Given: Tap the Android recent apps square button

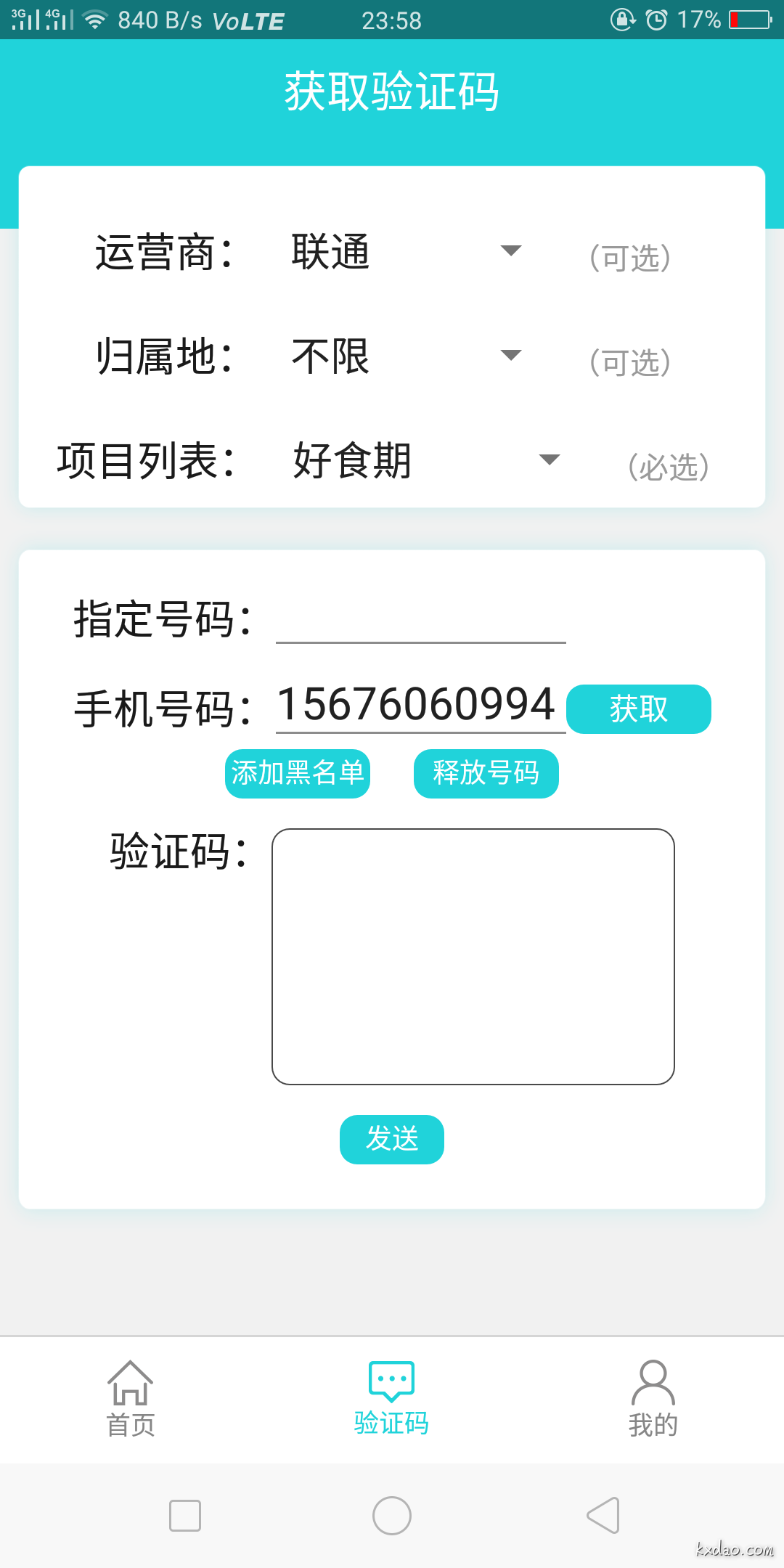Looking at the screenshot, I should 184,1515.
